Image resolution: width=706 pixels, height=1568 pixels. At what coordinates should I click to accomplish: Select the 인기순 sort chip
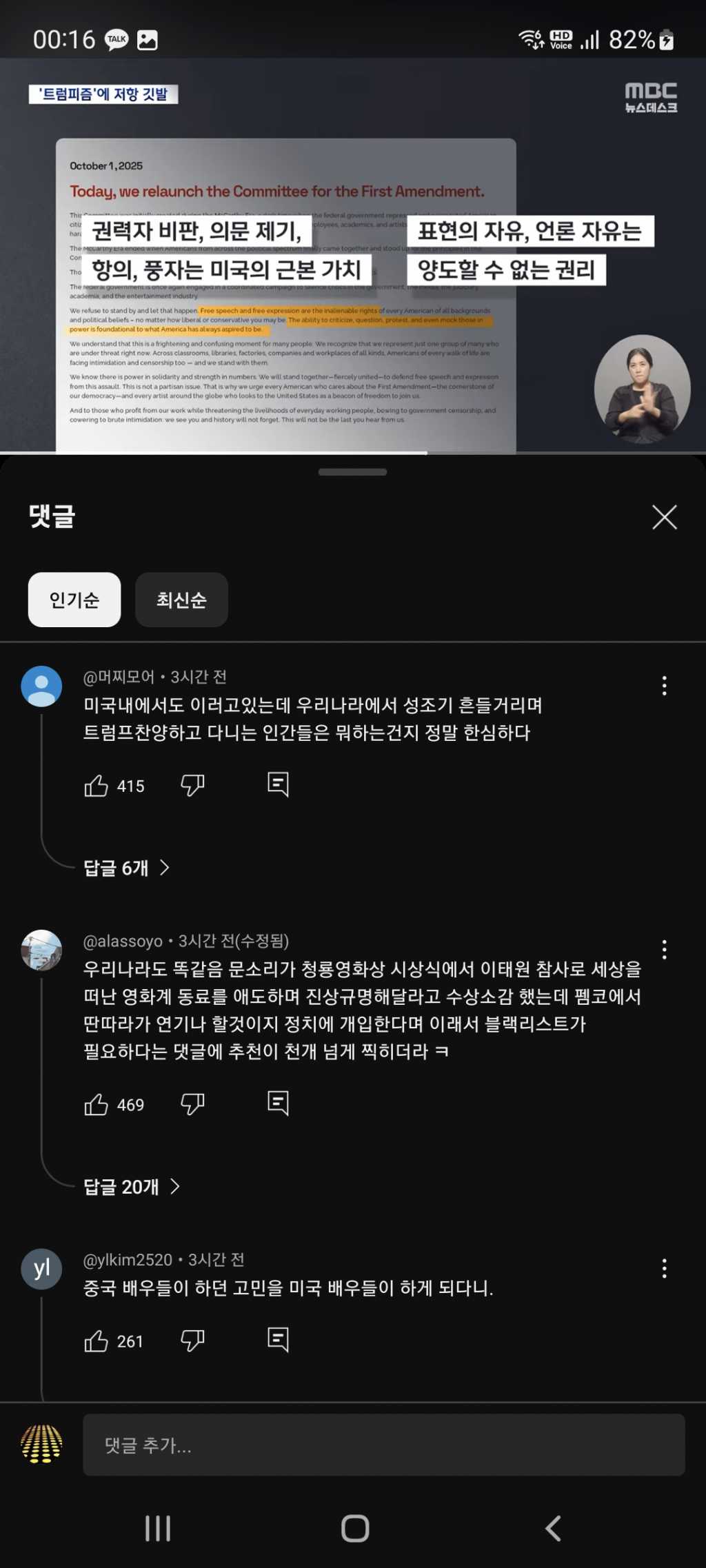click(x=74, y=600)
